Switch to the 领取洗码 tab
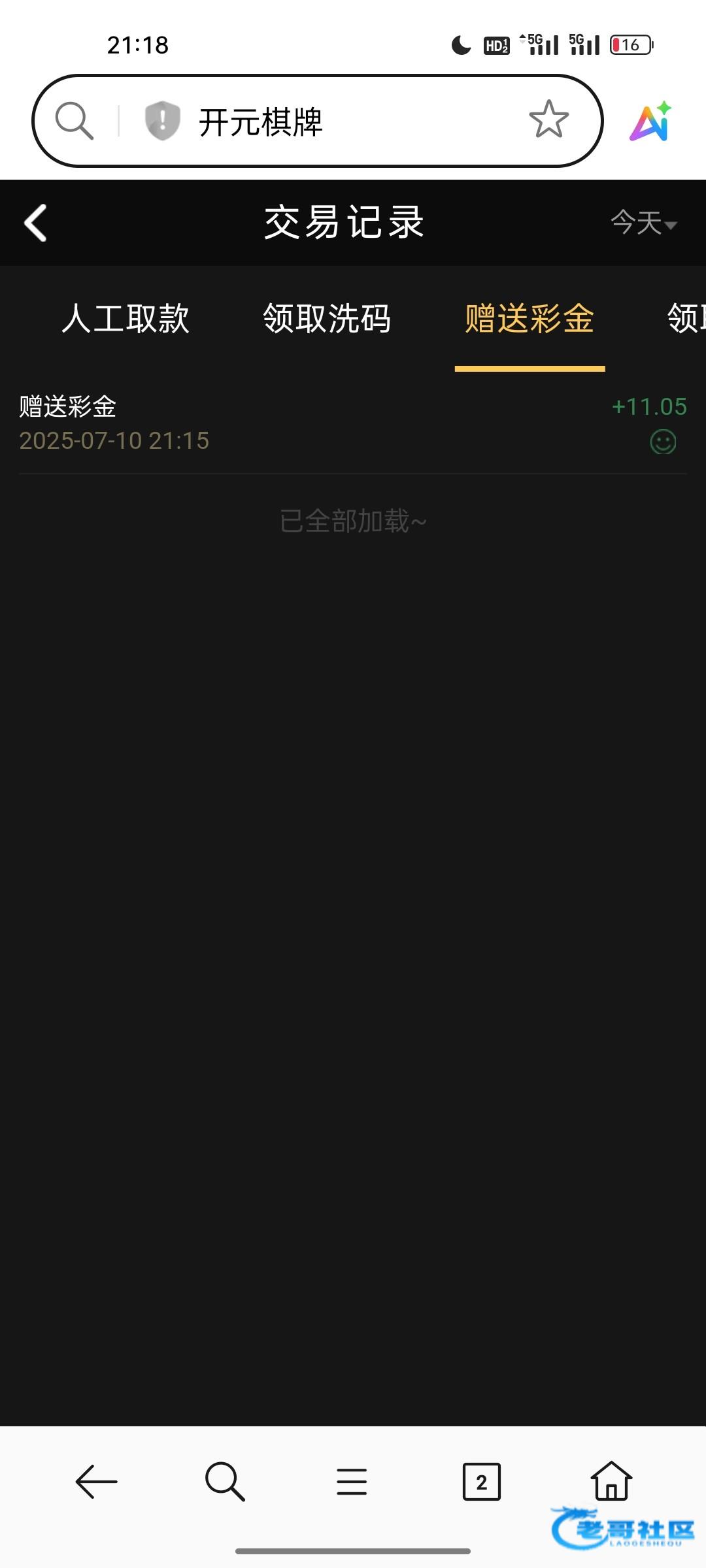The width and height of the screenshot is (706, 1568). [x=327, y=319]
